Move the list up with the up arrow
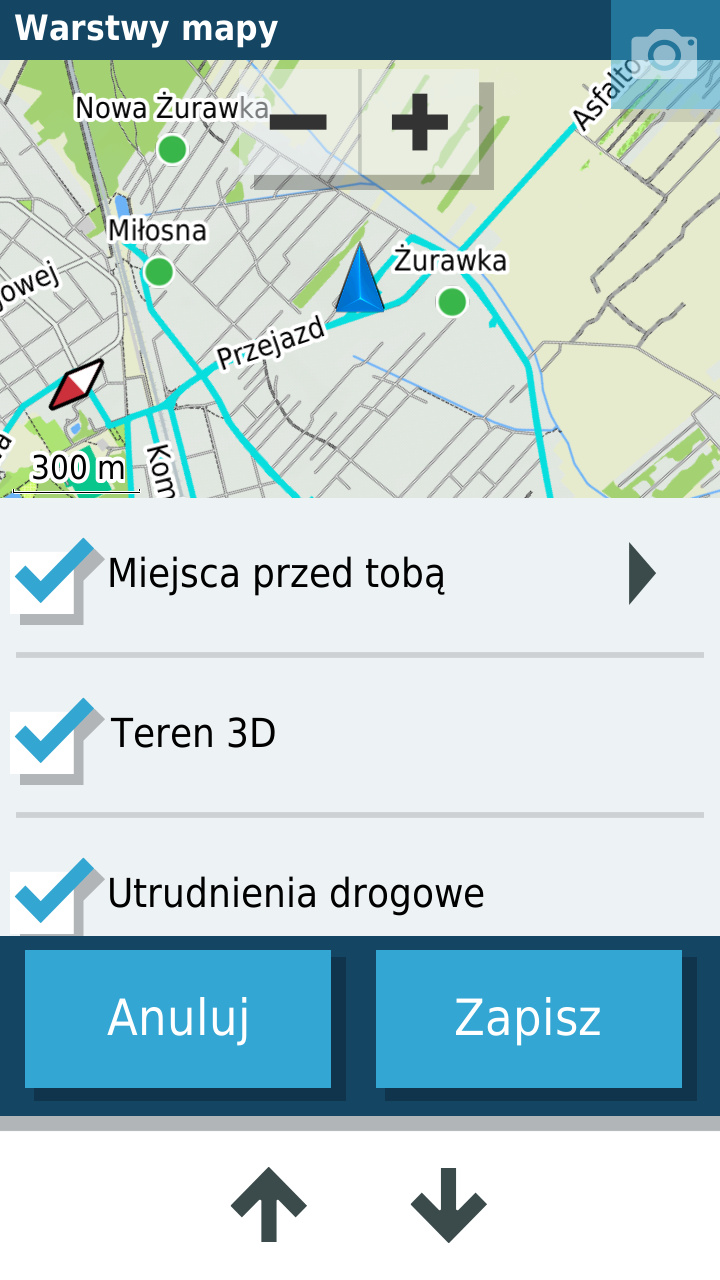The image size is (720, 1280). [269, 1205]
